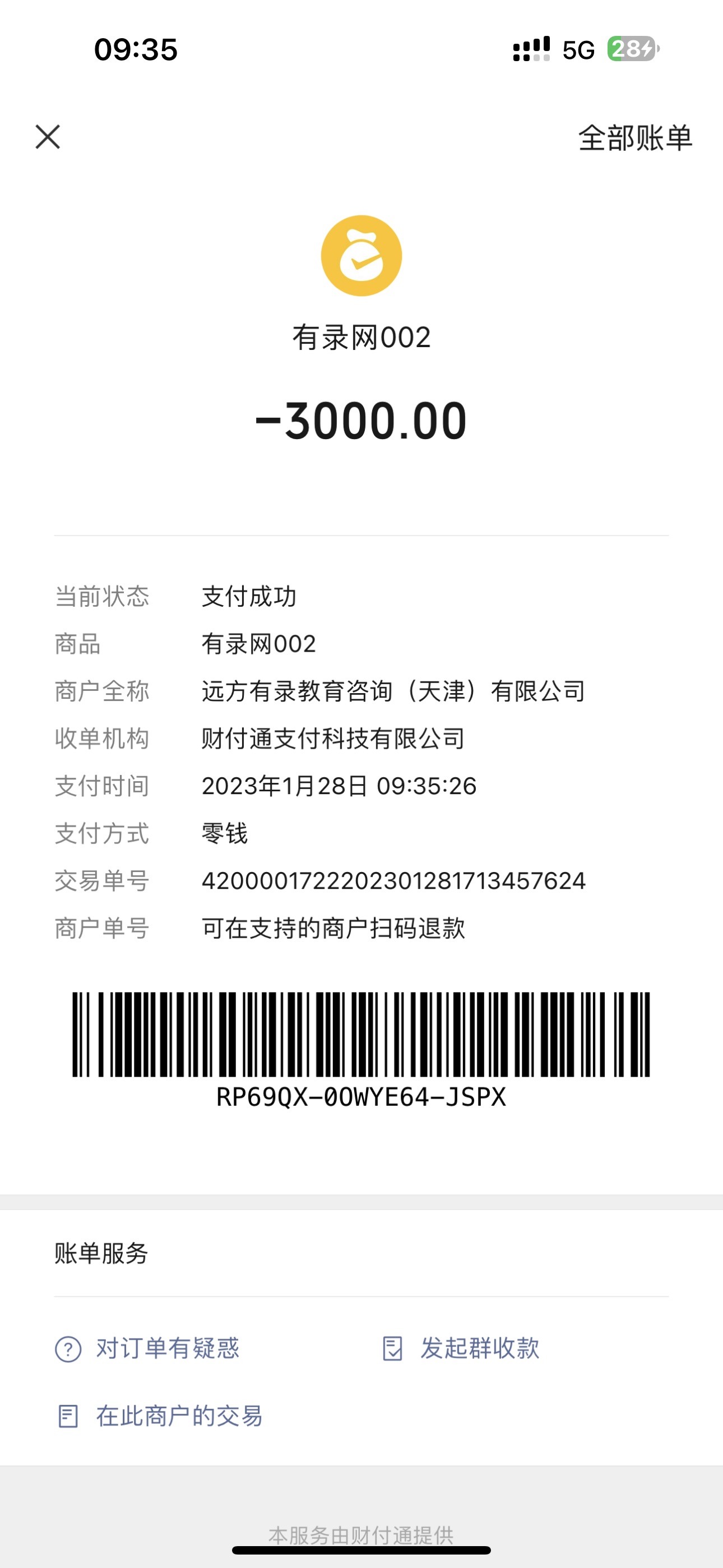
Task: Open 全部账单 (all bills)
Action: pyautogui.click(x=635, y=138)
